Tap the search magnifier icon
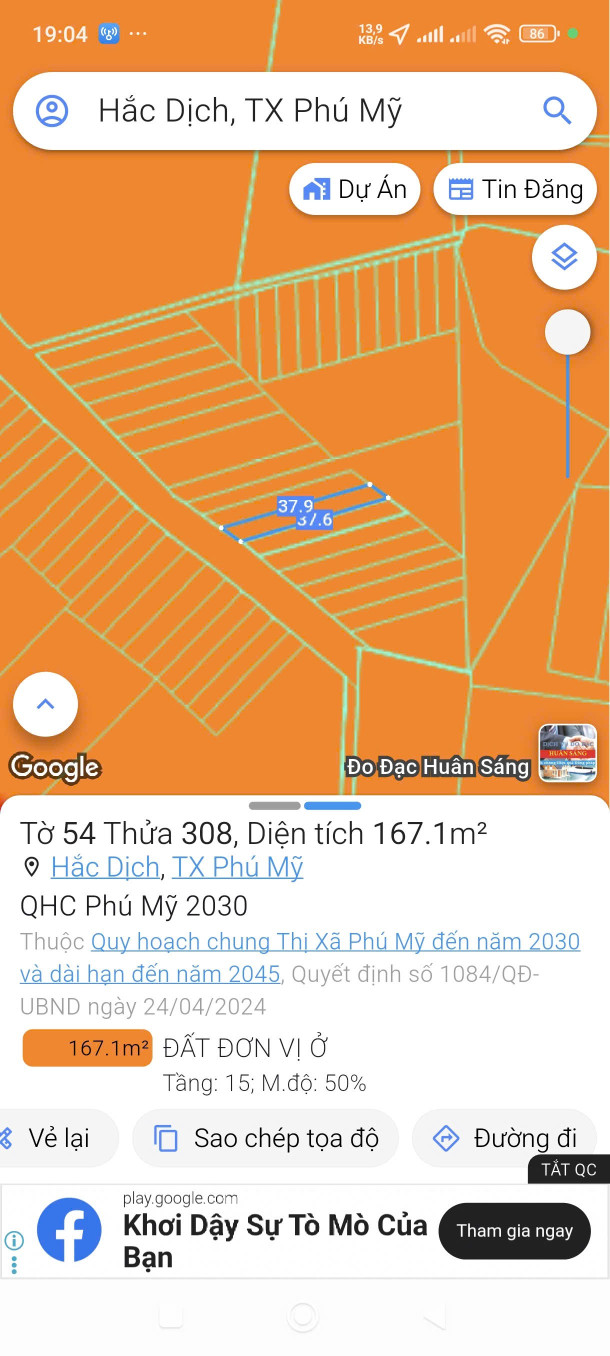Image resolution: width=610 pixels, height=1356 pixels. (x=557, y=111)
